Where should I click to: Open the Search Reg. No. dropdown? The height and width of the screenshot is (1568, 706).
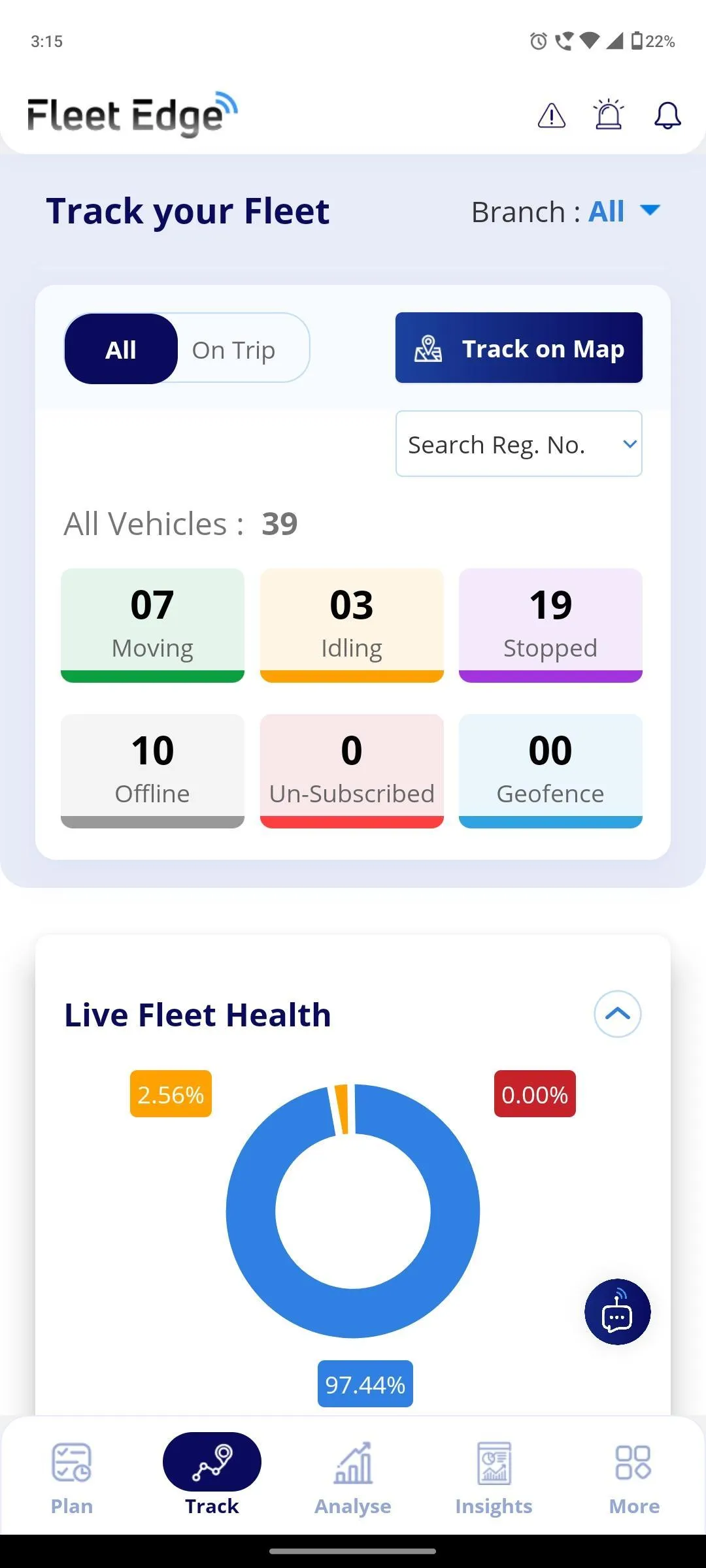tap(518, 444)
